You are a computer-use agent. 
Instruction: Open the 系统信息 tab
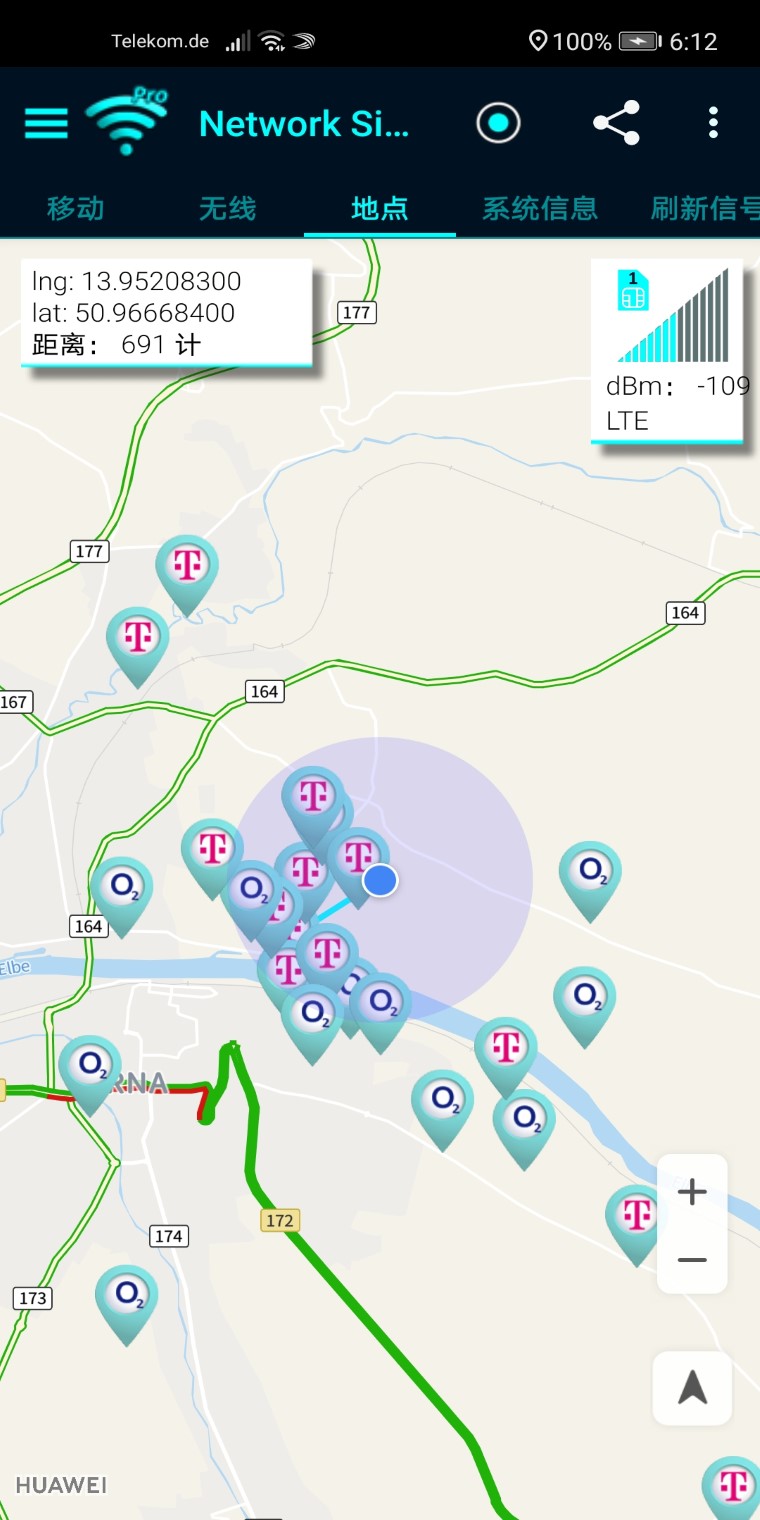point(539,209)
